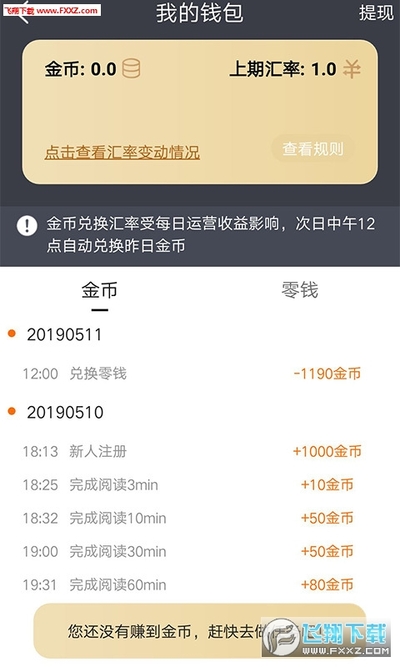Viewport: 400px width, 667px height.
Task: Switch to the 零钱 tab
Action: coord(300,290)
